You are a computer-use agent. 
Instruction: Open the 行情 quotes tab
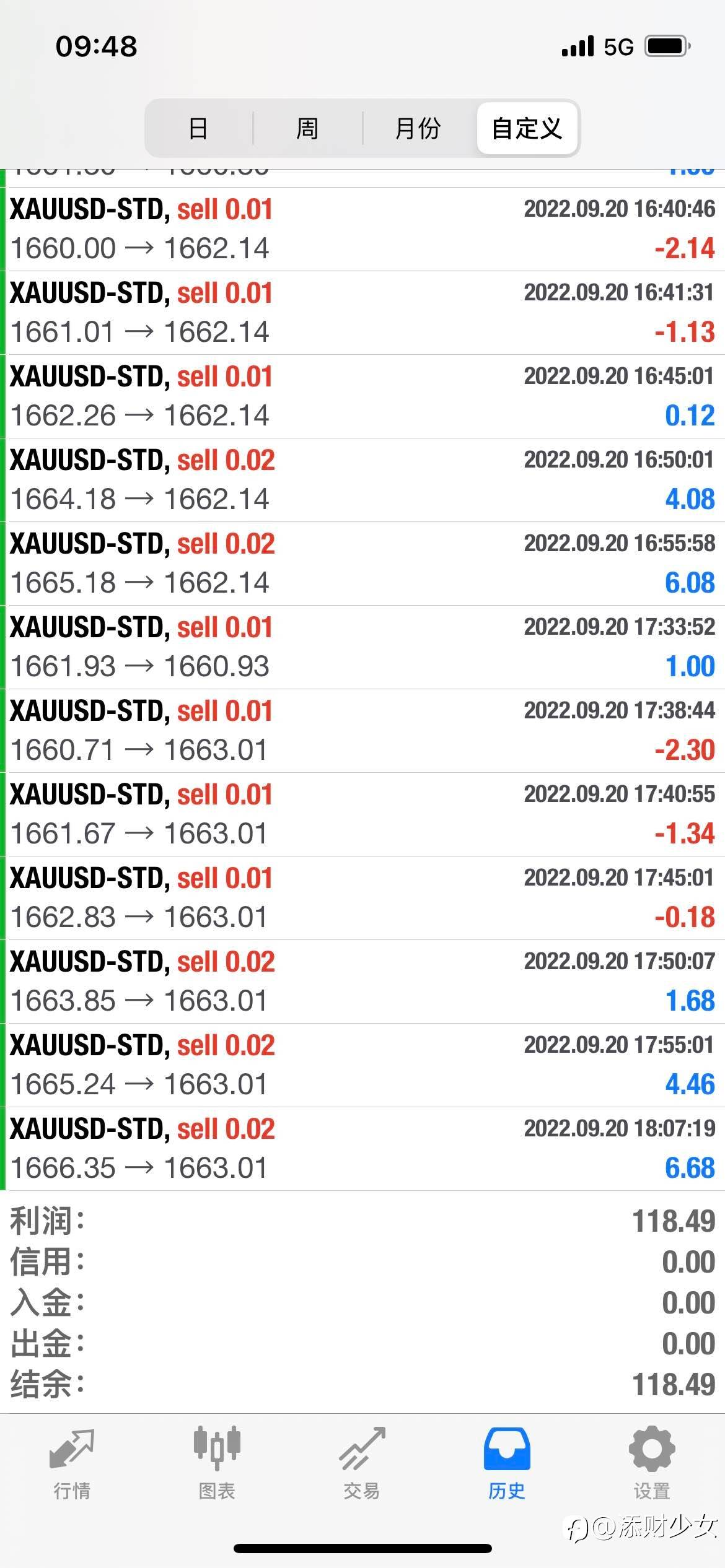pyautogui.click(x=72, y=1463)
